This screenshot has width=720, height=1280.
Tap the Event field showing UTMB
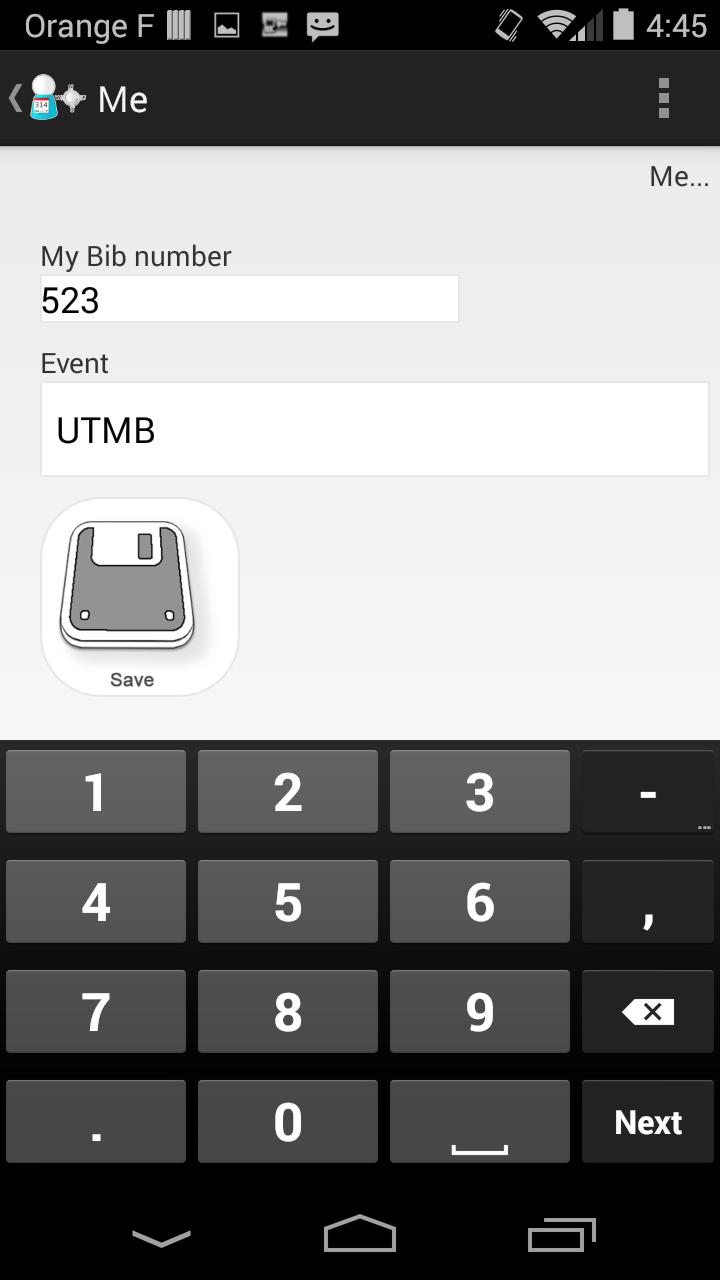[x=374, y=429]
